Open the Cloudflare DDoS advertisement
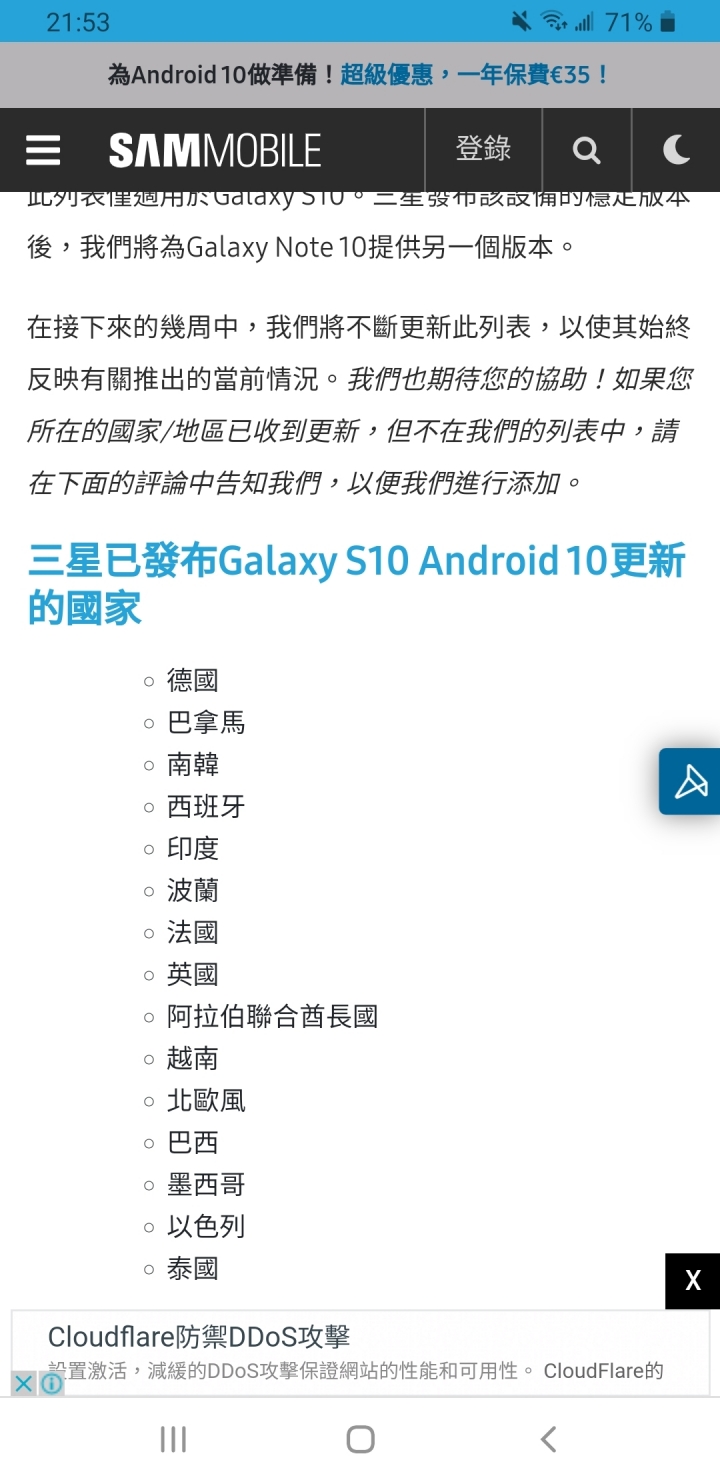This screenshot has height=1480, width=720. coord(360,1350)
